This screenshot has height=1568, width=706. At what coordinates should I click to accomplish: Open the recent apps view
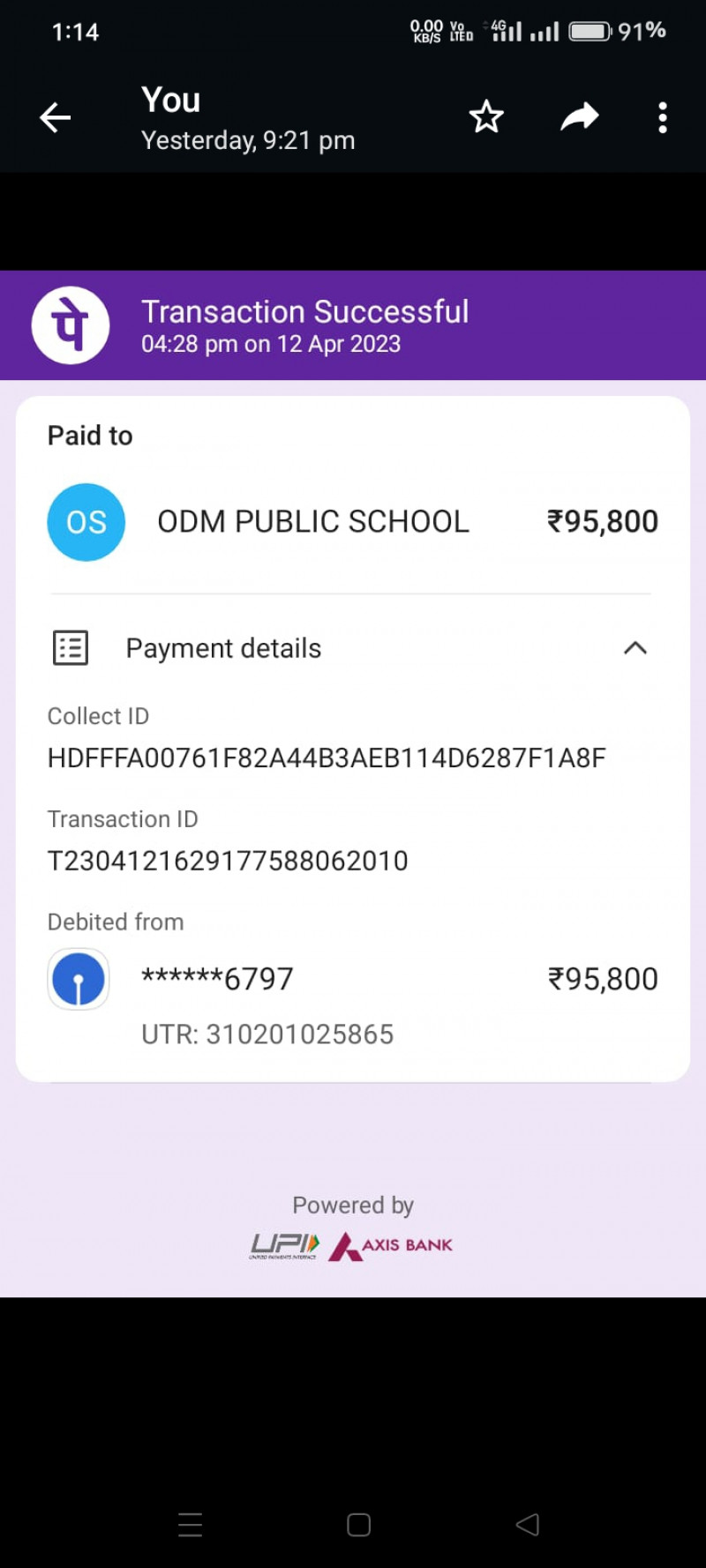pos(190,1525)
